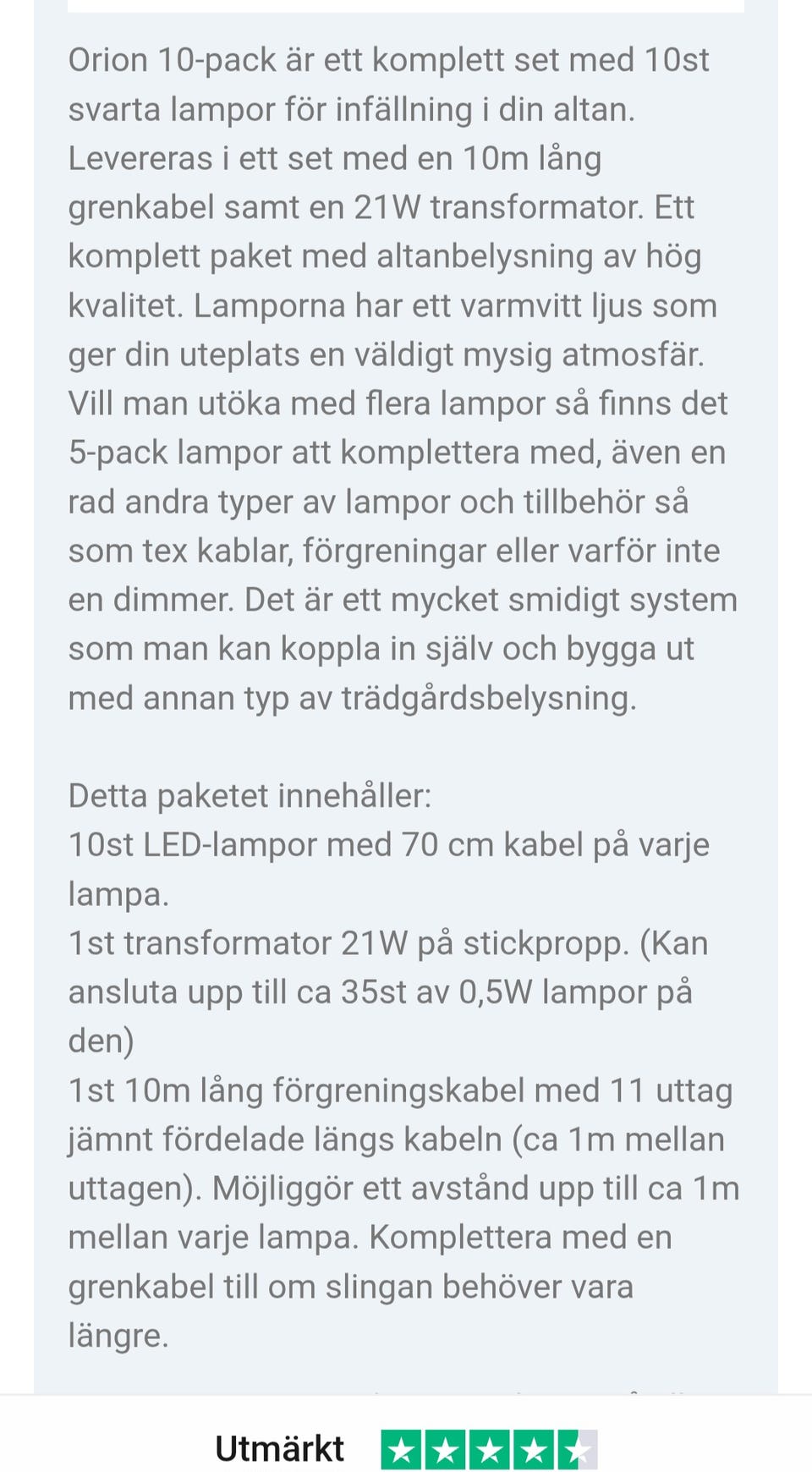Open the Trustpilot Utmärkt rating banner
Viewport: 812px width, 1472px height.
pyautogui.click(x=406, y=1448)
